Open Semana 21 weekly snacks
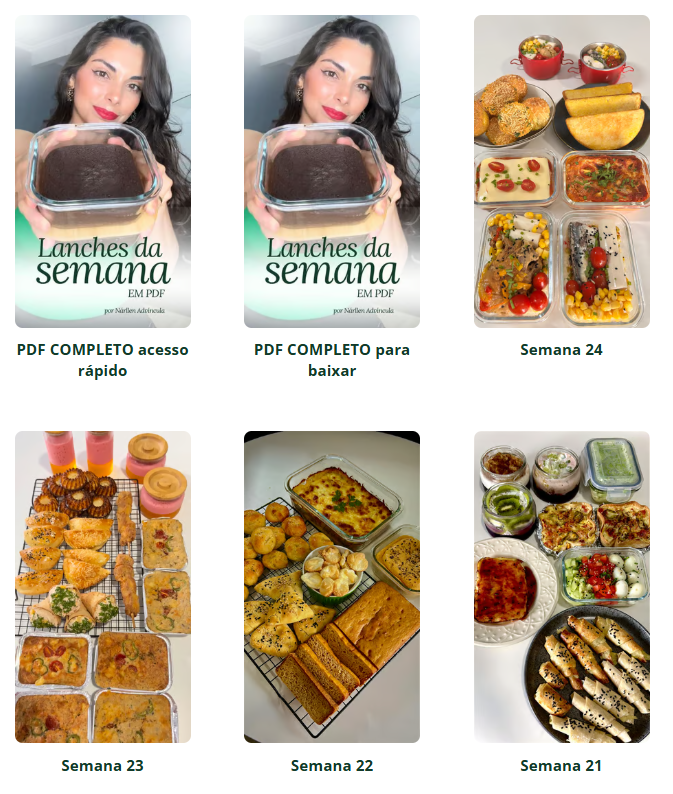The height and width of the screenshot is (794, 673). [561, 587]
